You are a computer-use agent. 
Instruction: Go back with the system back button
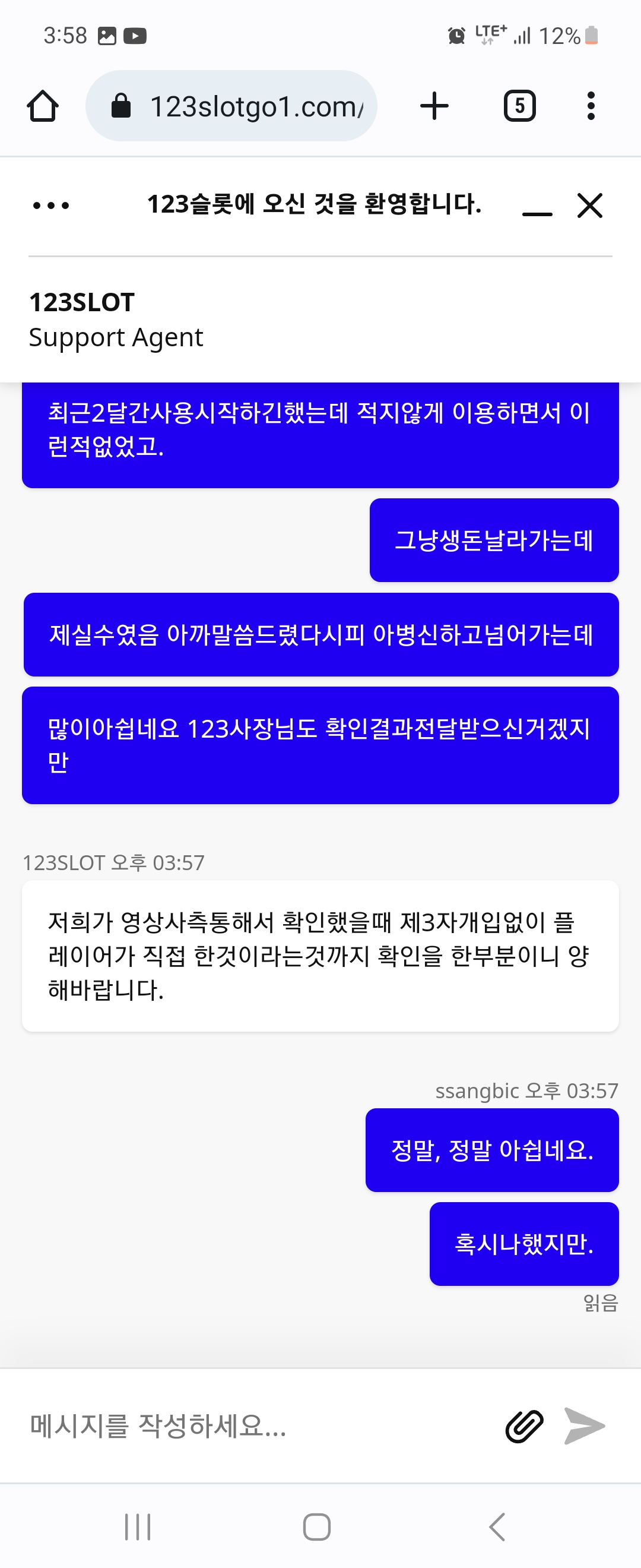(x=497, y=1526)
